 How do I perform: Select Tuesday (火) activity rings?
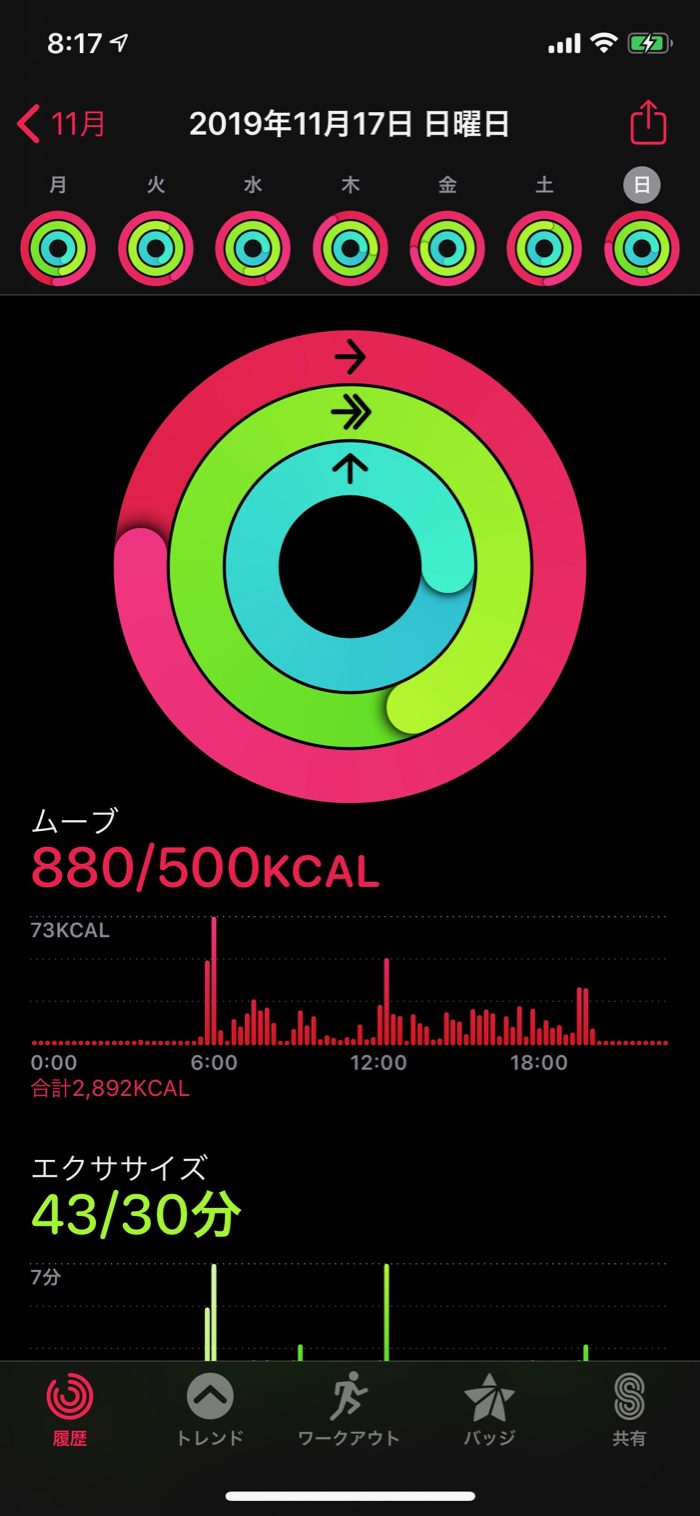155,248
